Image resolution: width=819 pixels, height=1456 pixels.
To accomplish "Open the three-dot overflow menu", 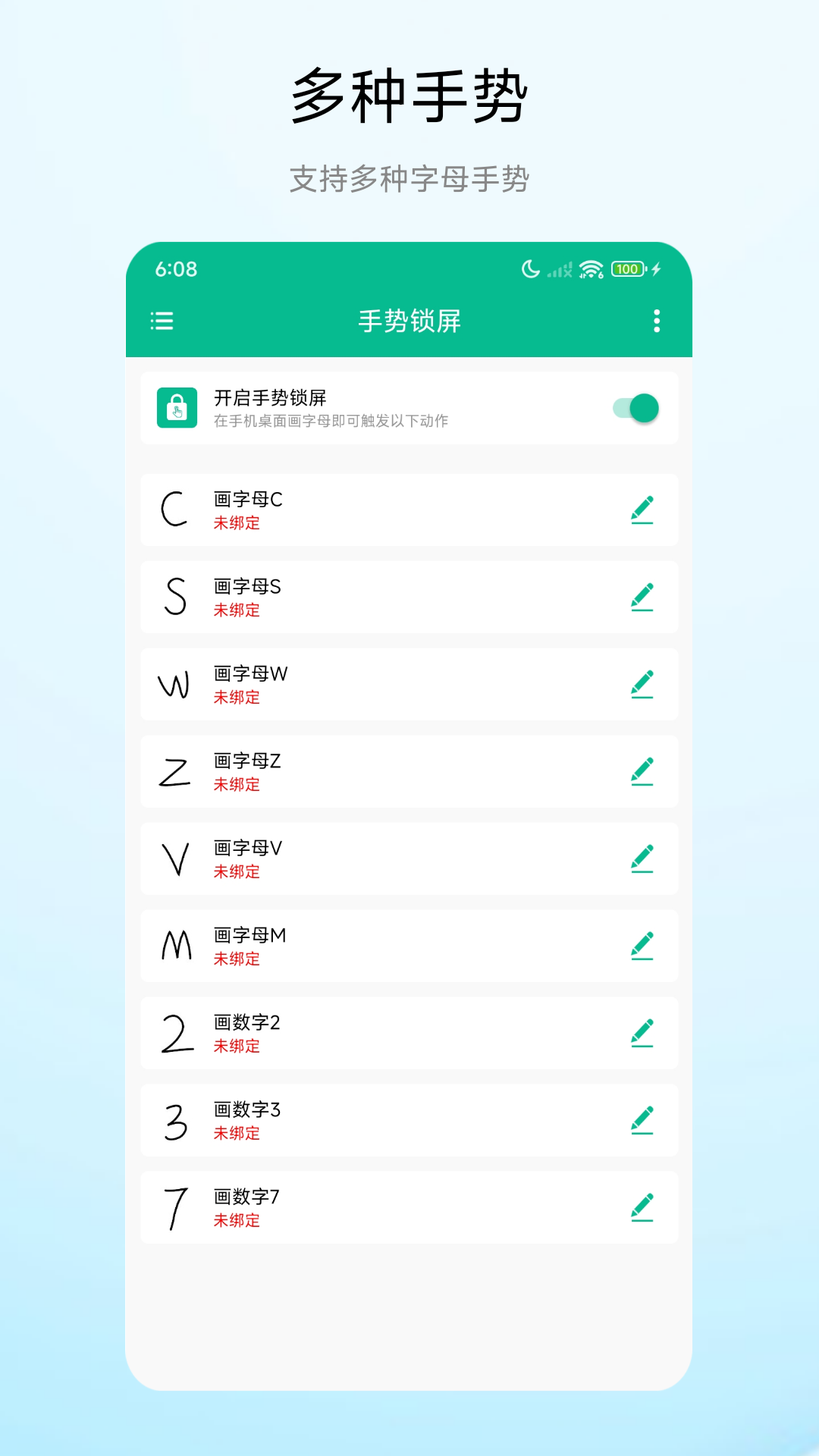I will 657,322.
